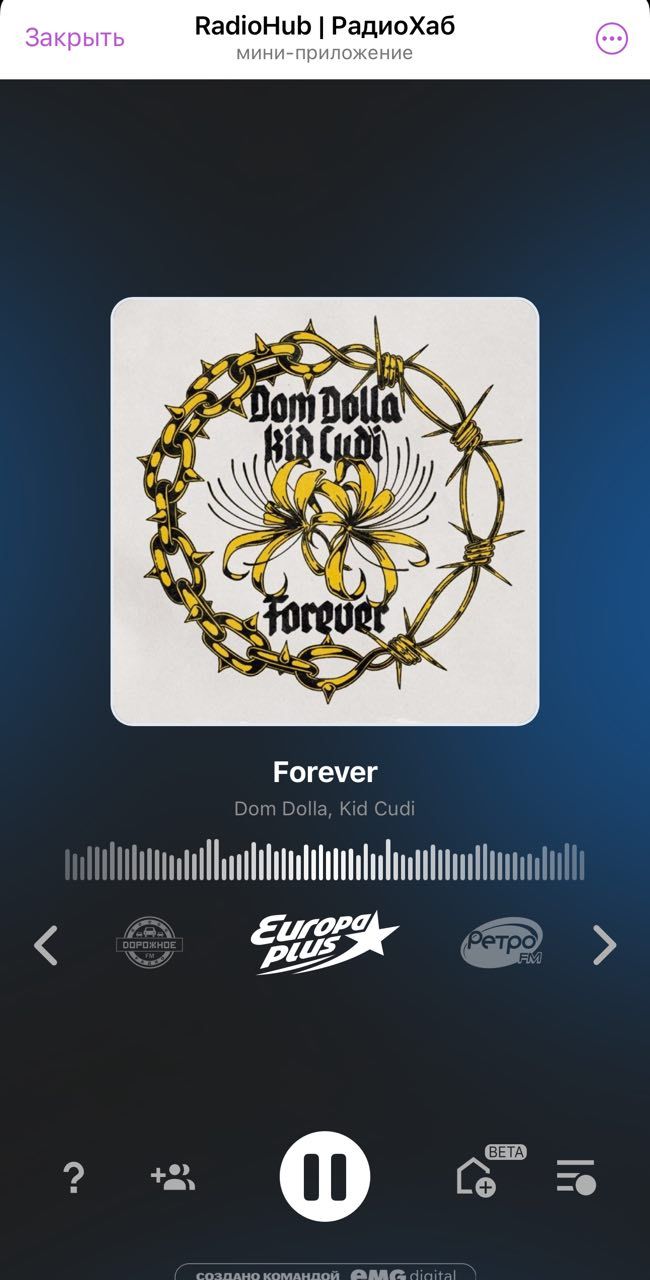Open the stations playlist icon

(x=576, y=1177)
